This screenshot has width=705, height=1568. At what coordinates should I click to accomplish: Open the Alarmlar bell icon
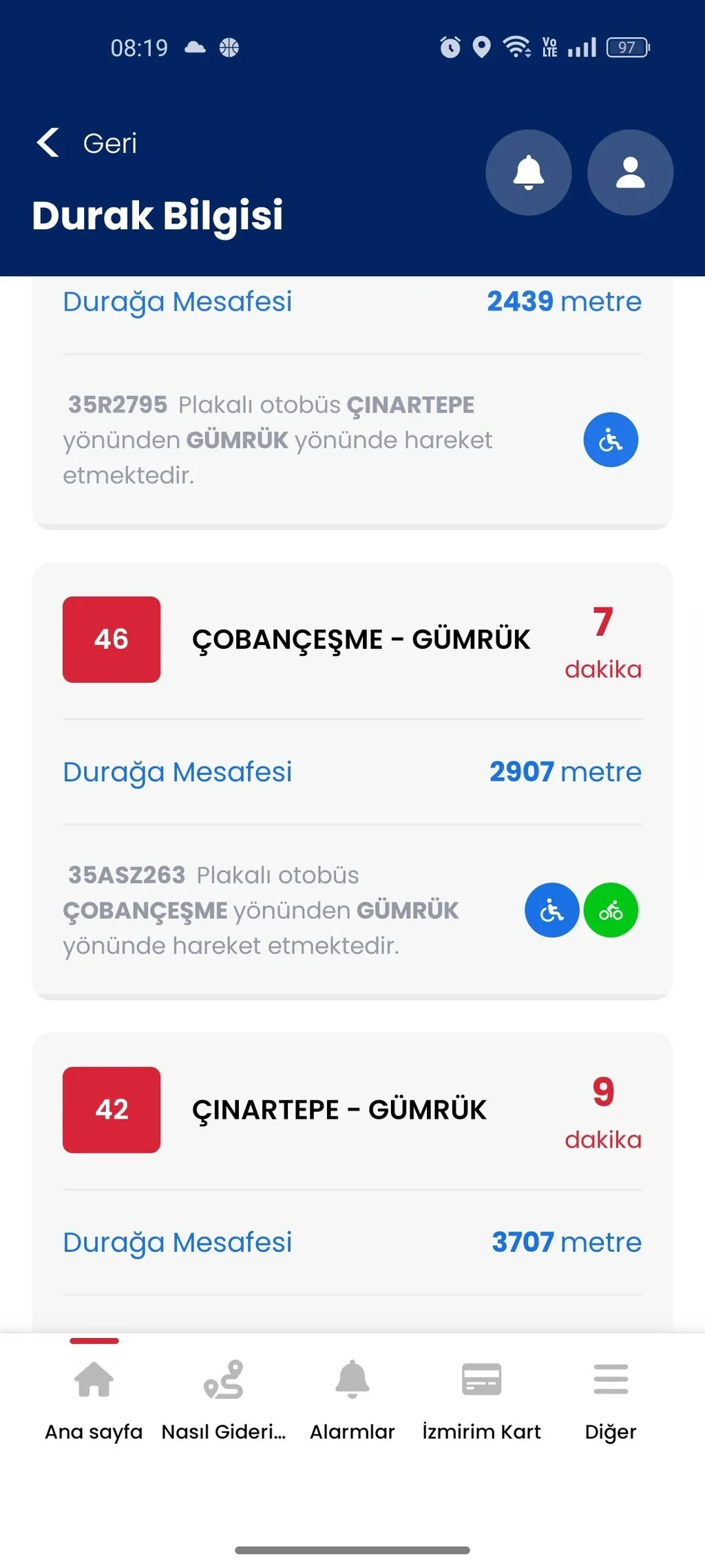click(352, 1380)
